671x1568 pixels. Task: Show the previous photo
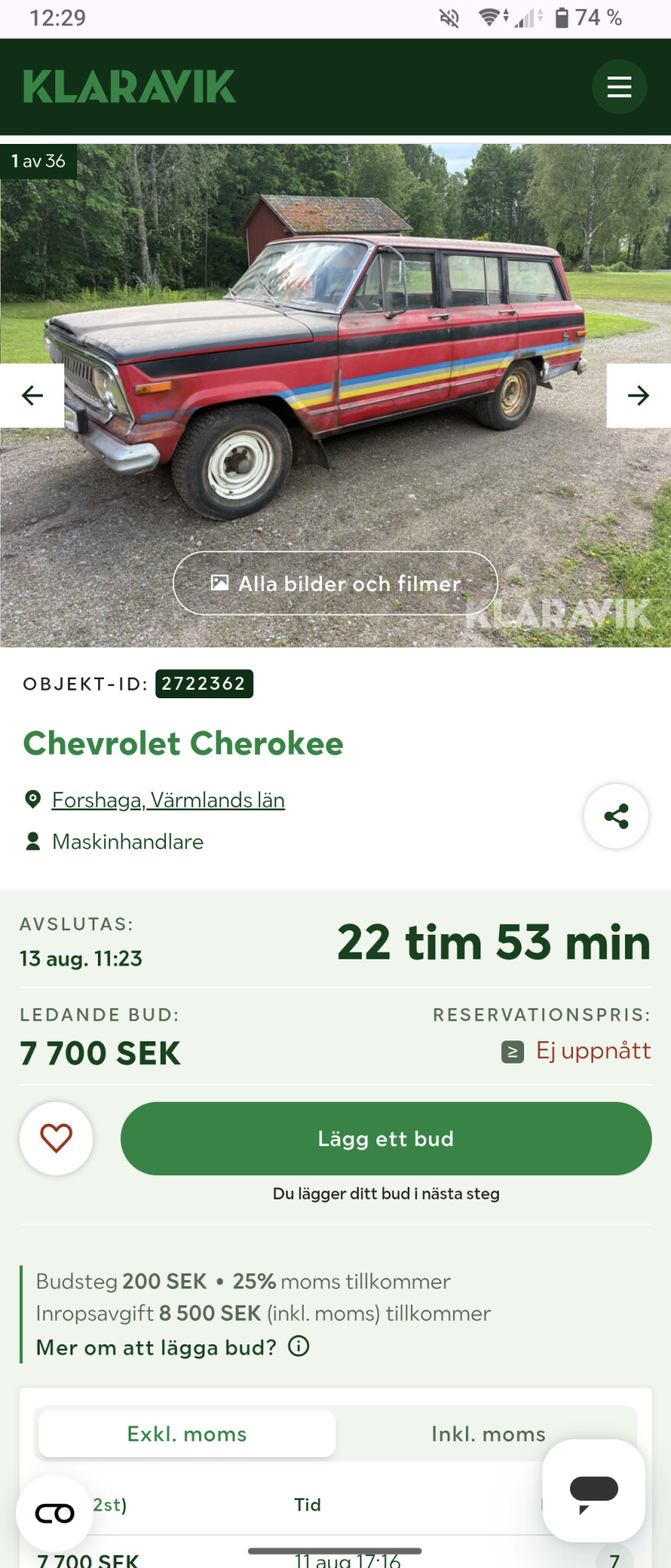coord(32,395)
